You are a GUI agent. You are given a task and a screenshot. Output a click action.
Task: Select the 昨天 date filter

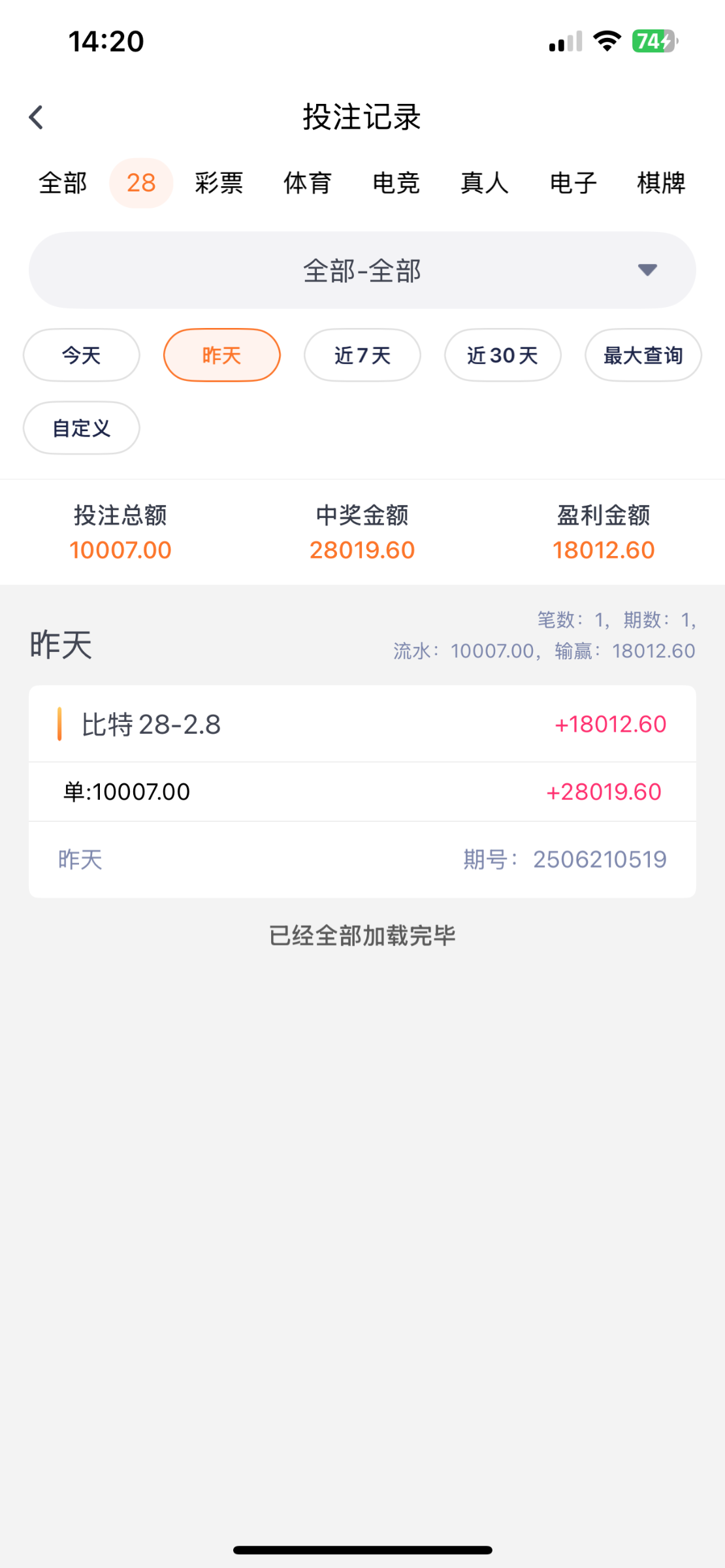pyautogui.click(x=222, y=355)
